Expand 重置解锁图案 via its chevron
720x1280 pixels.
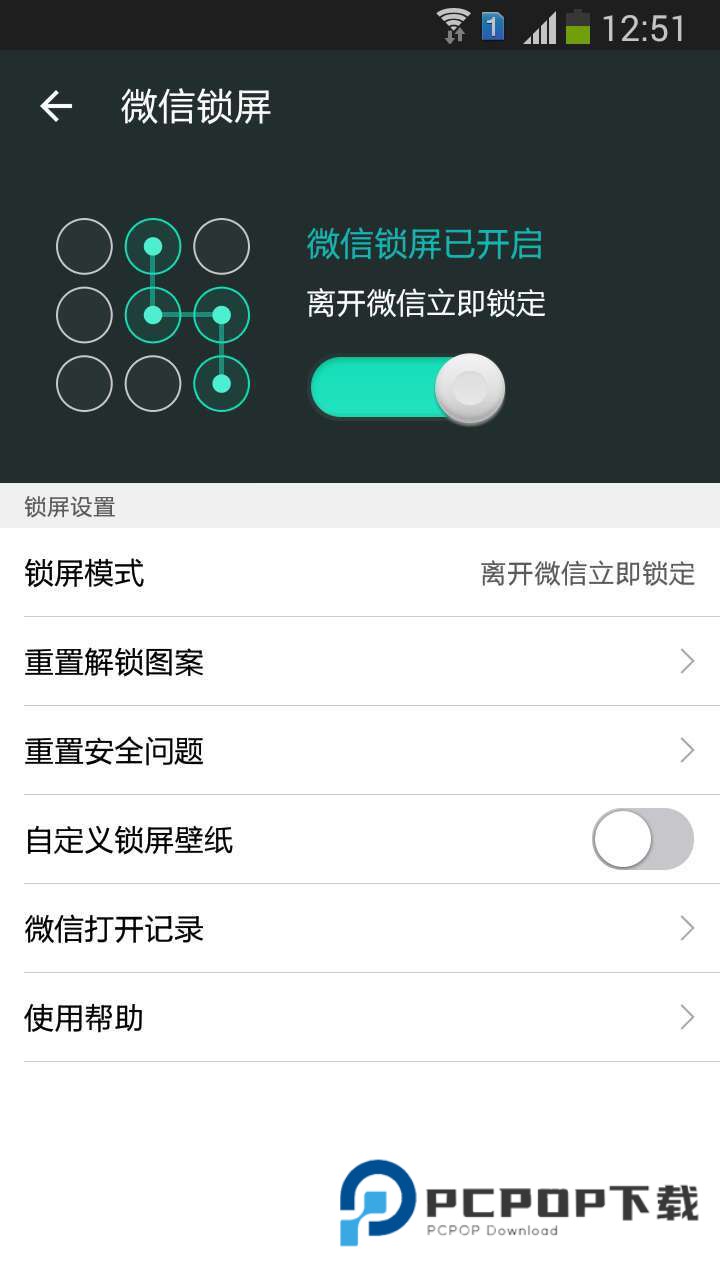click(686, 661)
